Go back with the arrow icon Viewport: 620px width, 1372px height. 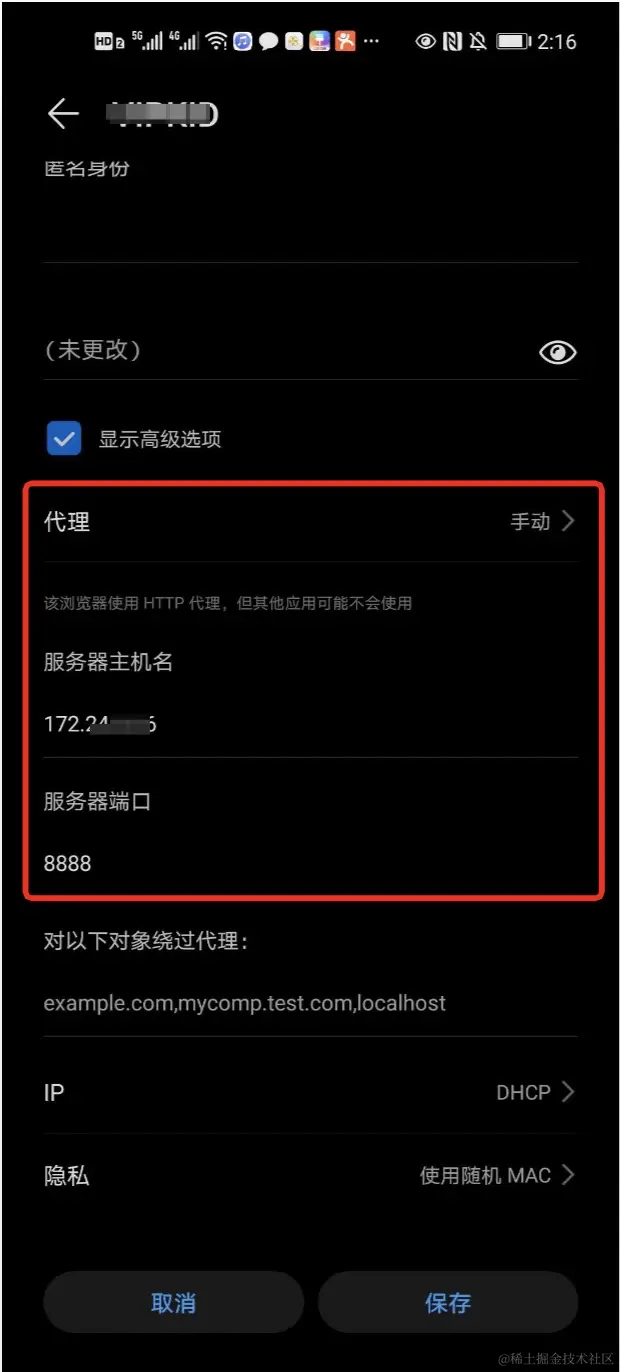(x=63, y=114)
